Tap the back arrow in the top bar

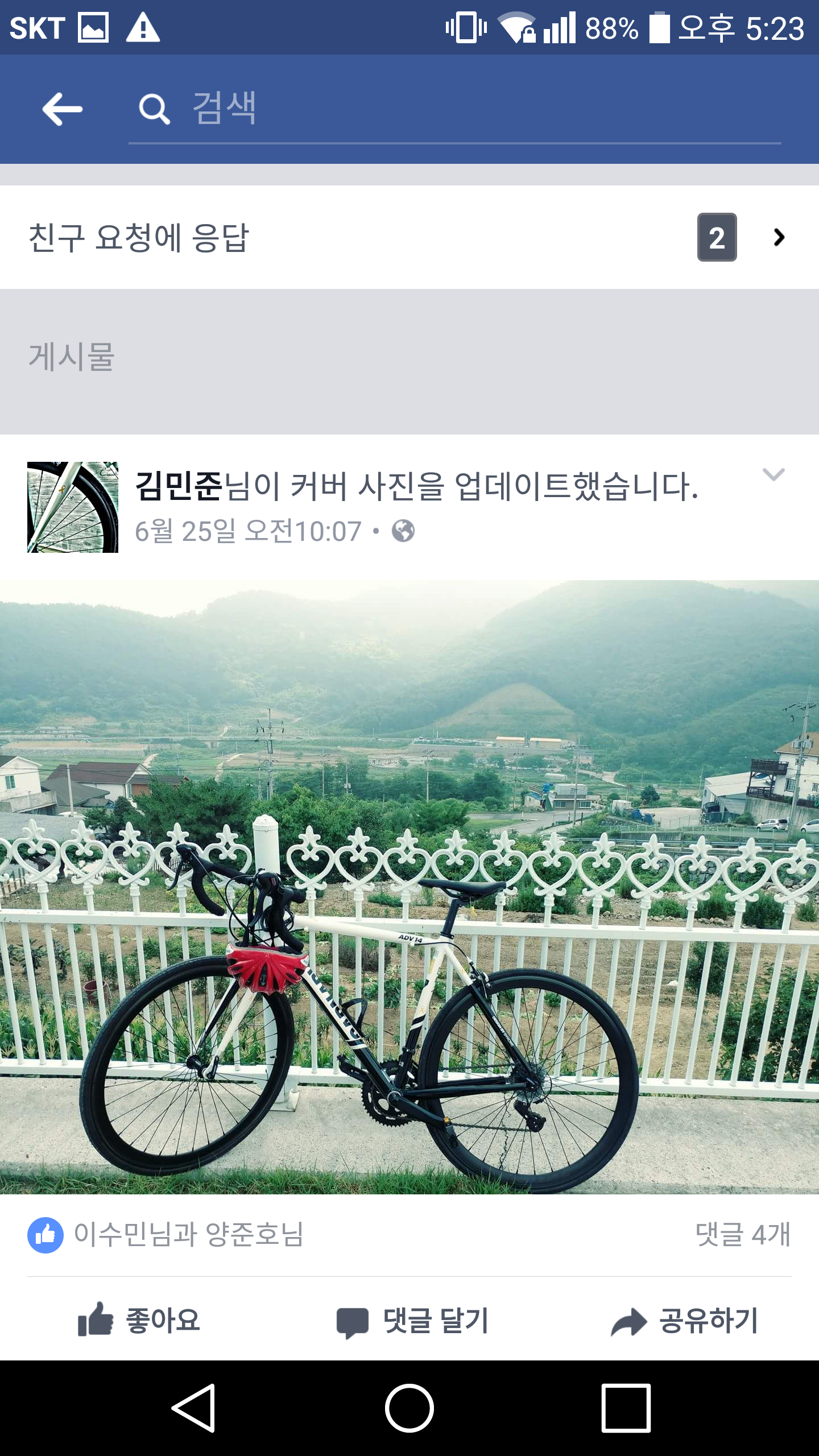(x=63, y=110)
